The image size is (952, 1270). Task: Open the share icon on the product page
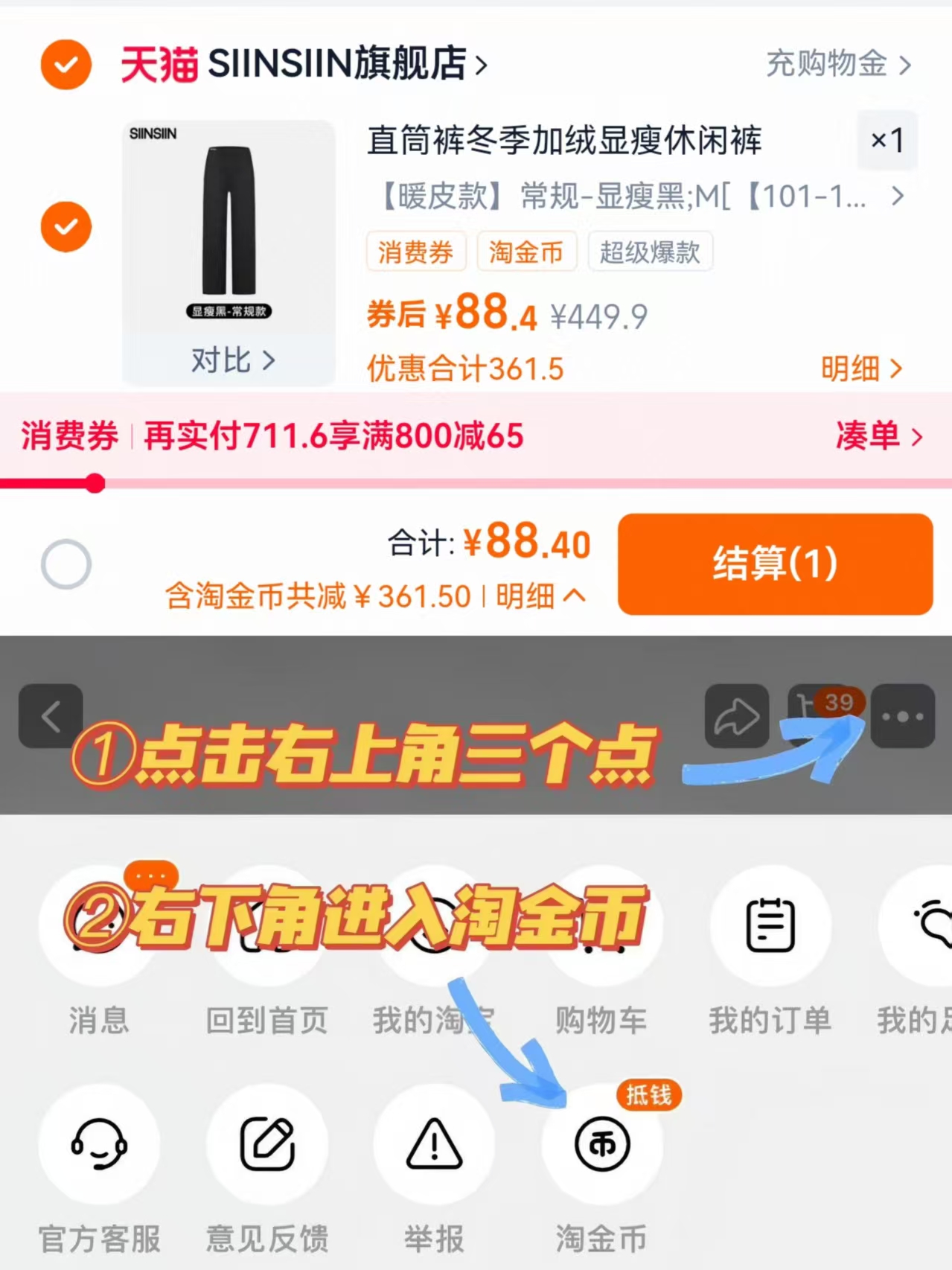click(736, 715)
